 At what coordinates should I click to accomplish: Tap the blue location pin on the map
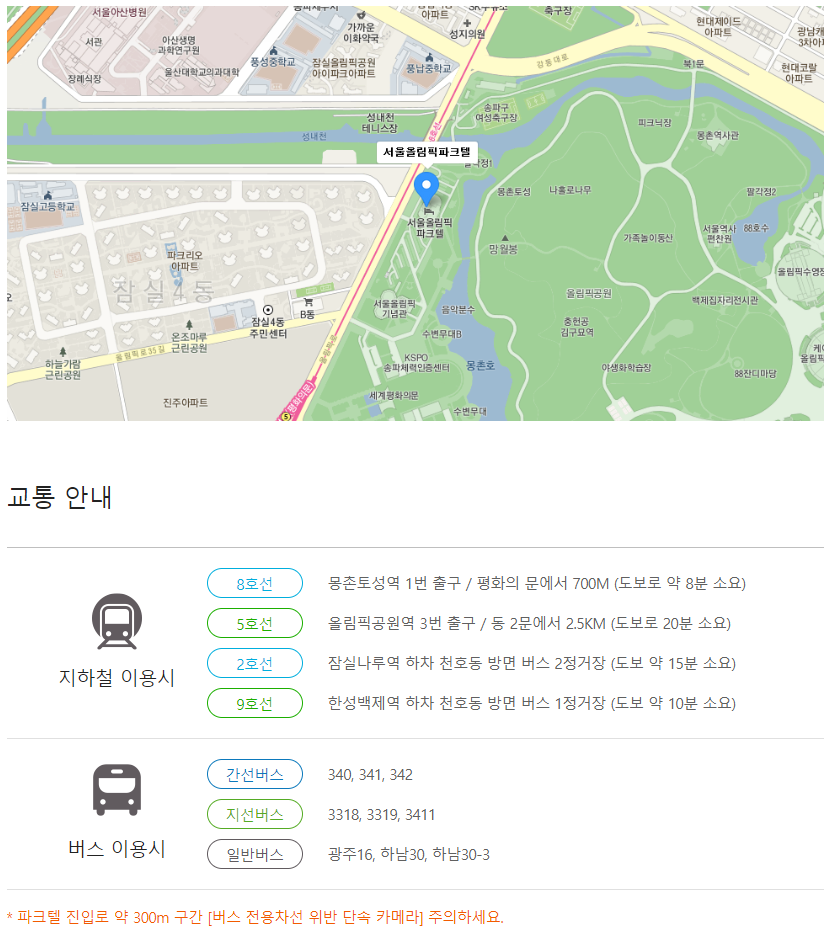coord(426,186)
